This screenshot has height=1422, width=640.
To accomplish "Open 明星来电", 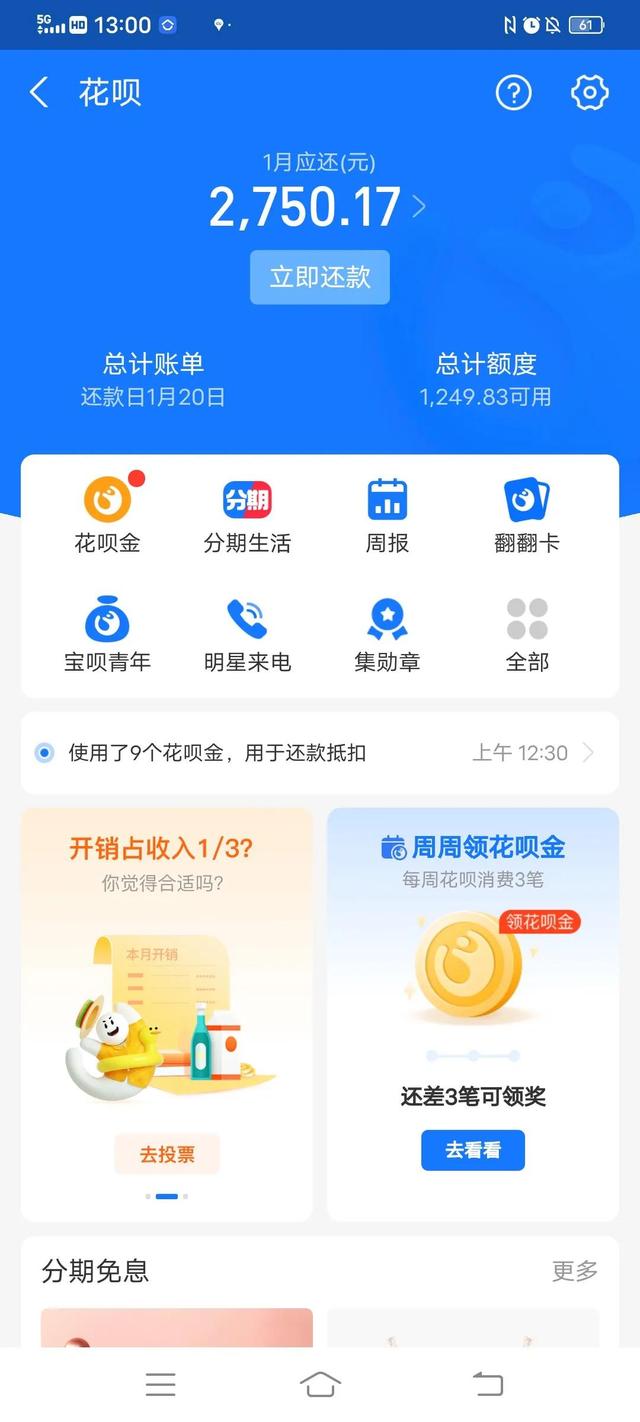I will (247, 634).
